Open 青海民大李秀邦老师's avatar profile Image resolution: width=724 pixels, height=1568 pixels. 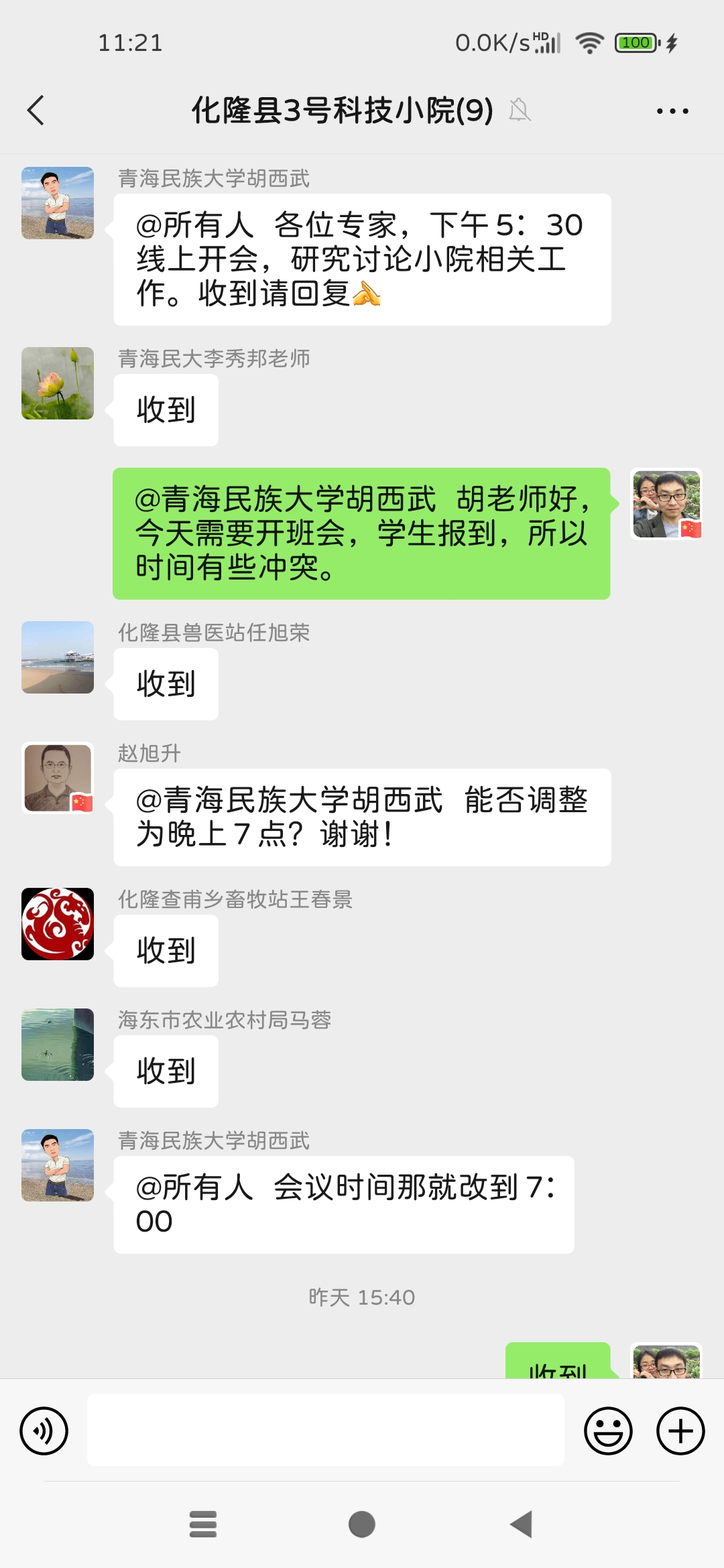[58, 383]
